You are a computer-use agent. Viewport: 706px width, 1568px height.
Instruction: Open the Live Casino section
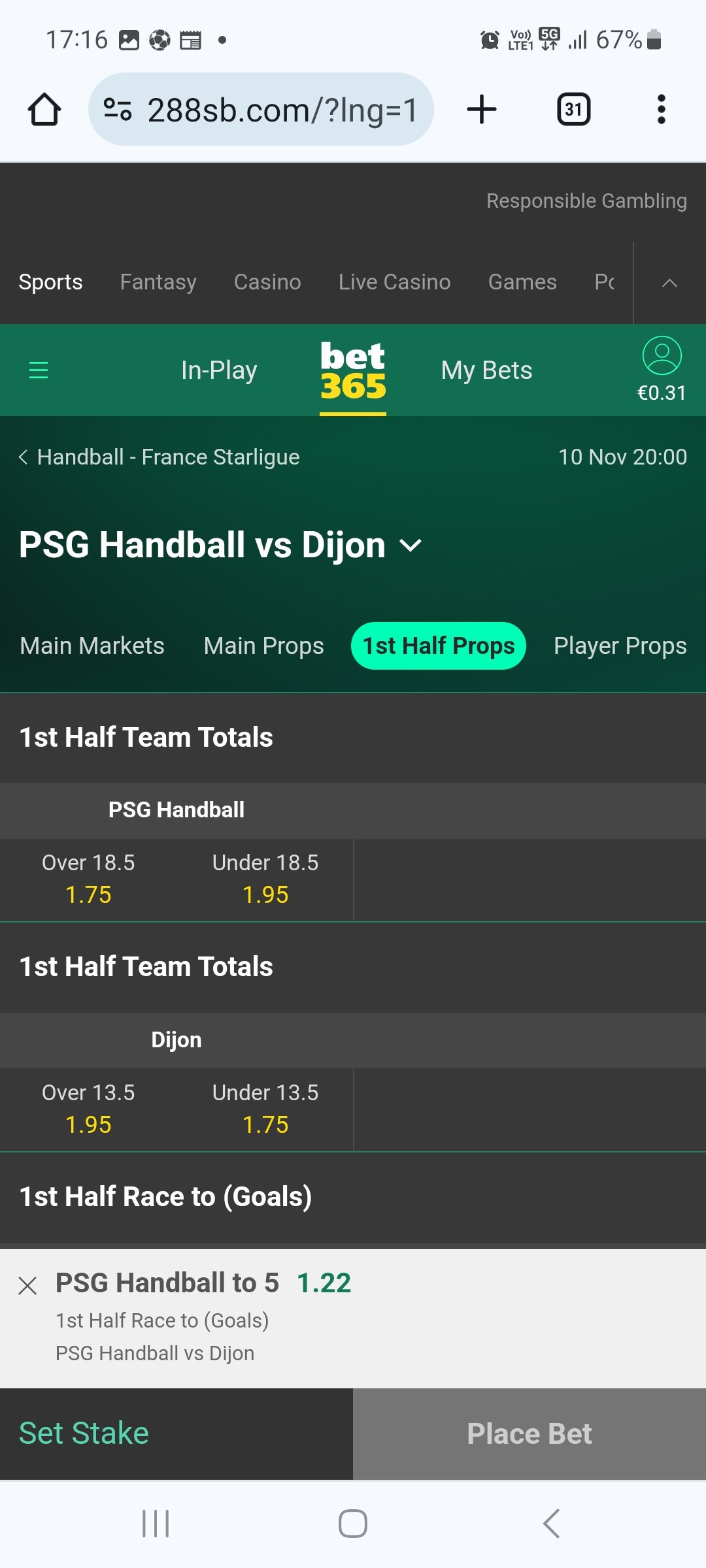[394, 282]
